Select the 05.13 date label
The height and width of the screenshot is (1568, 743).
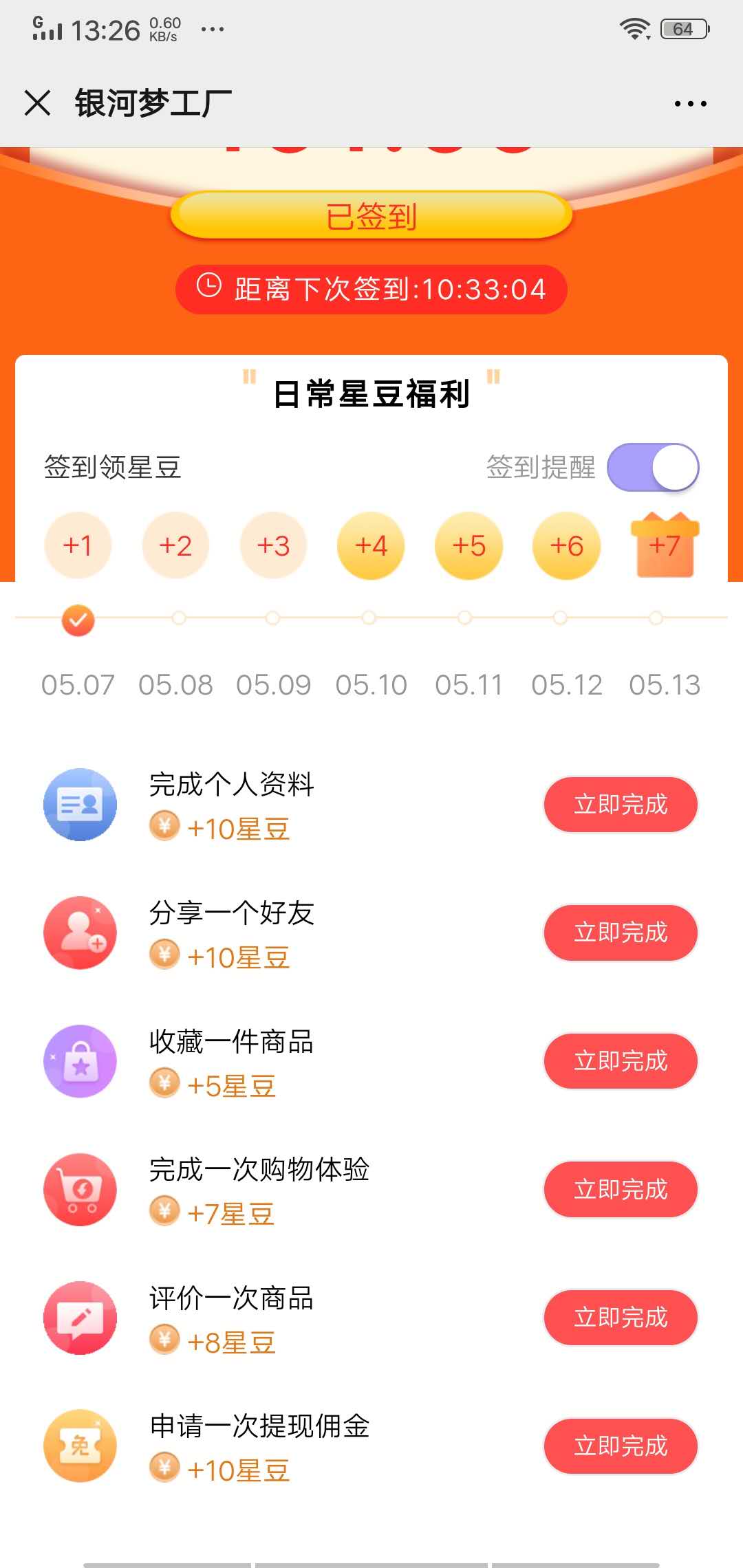pyautogui.click(x=664, y=684)
